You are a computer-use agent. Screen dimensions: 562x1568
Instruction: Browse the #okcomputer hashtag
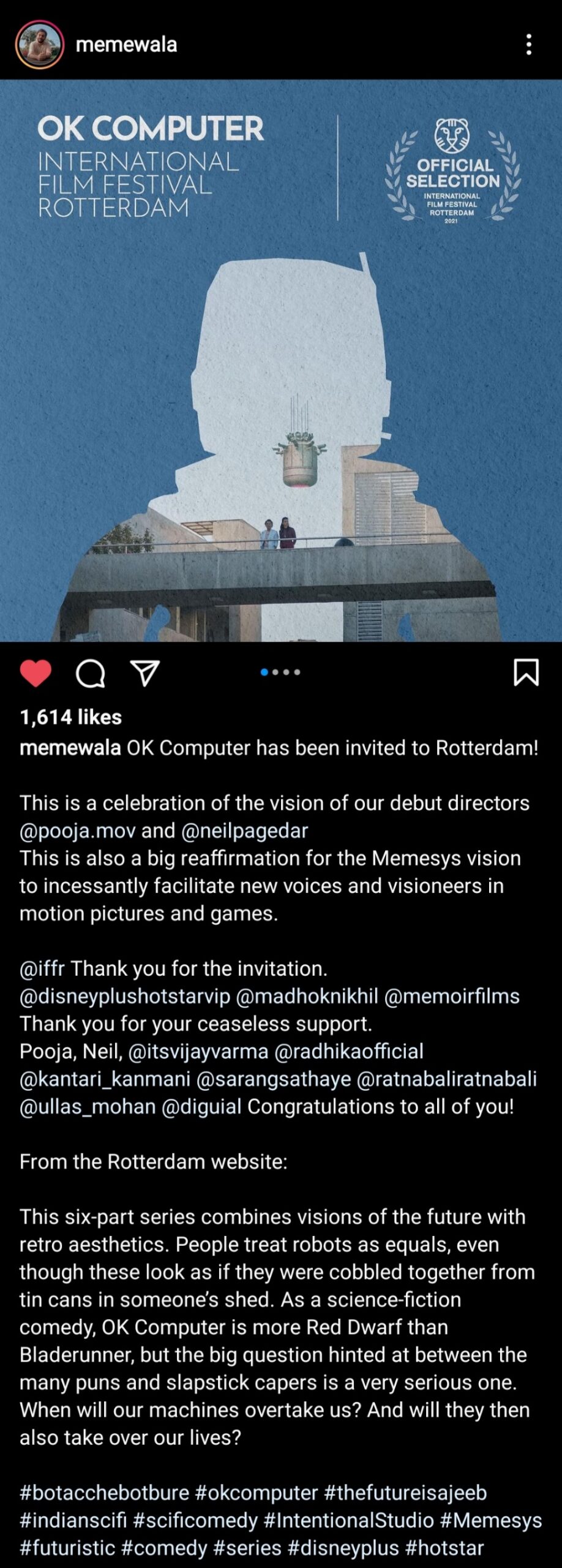pyautogui.click(x=257, y=1493)
